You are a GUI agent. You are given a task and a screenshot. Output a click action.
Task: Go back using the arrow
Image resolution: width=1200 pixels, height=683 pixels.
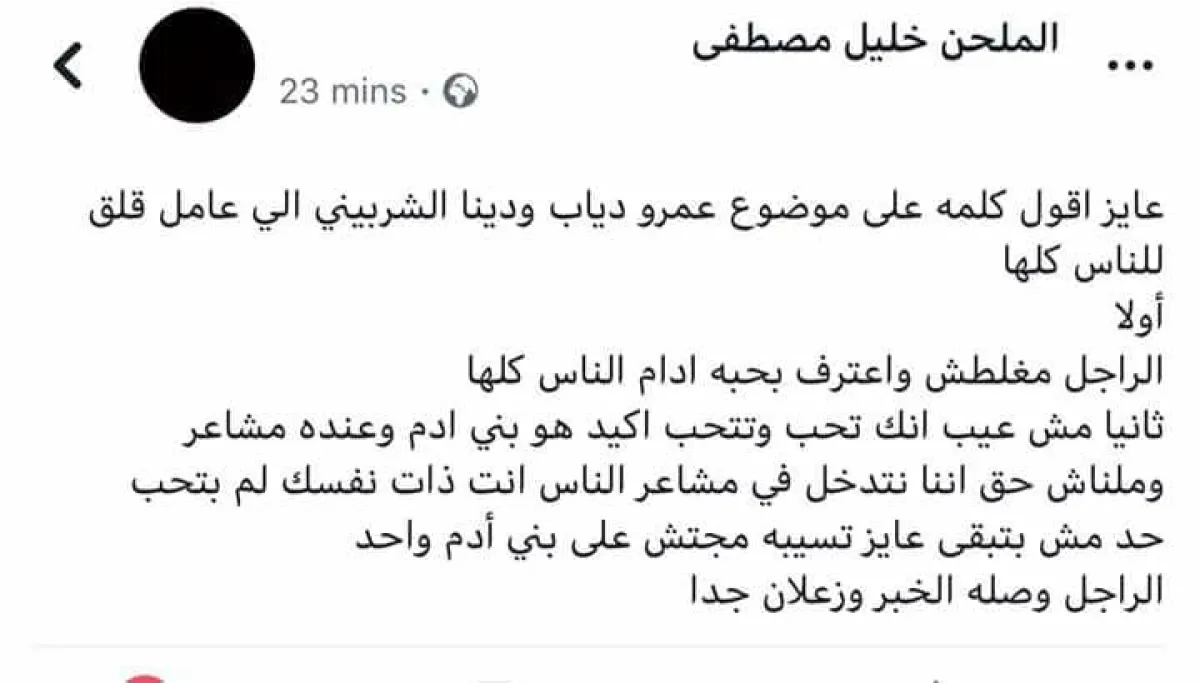(x=68, y=68)
